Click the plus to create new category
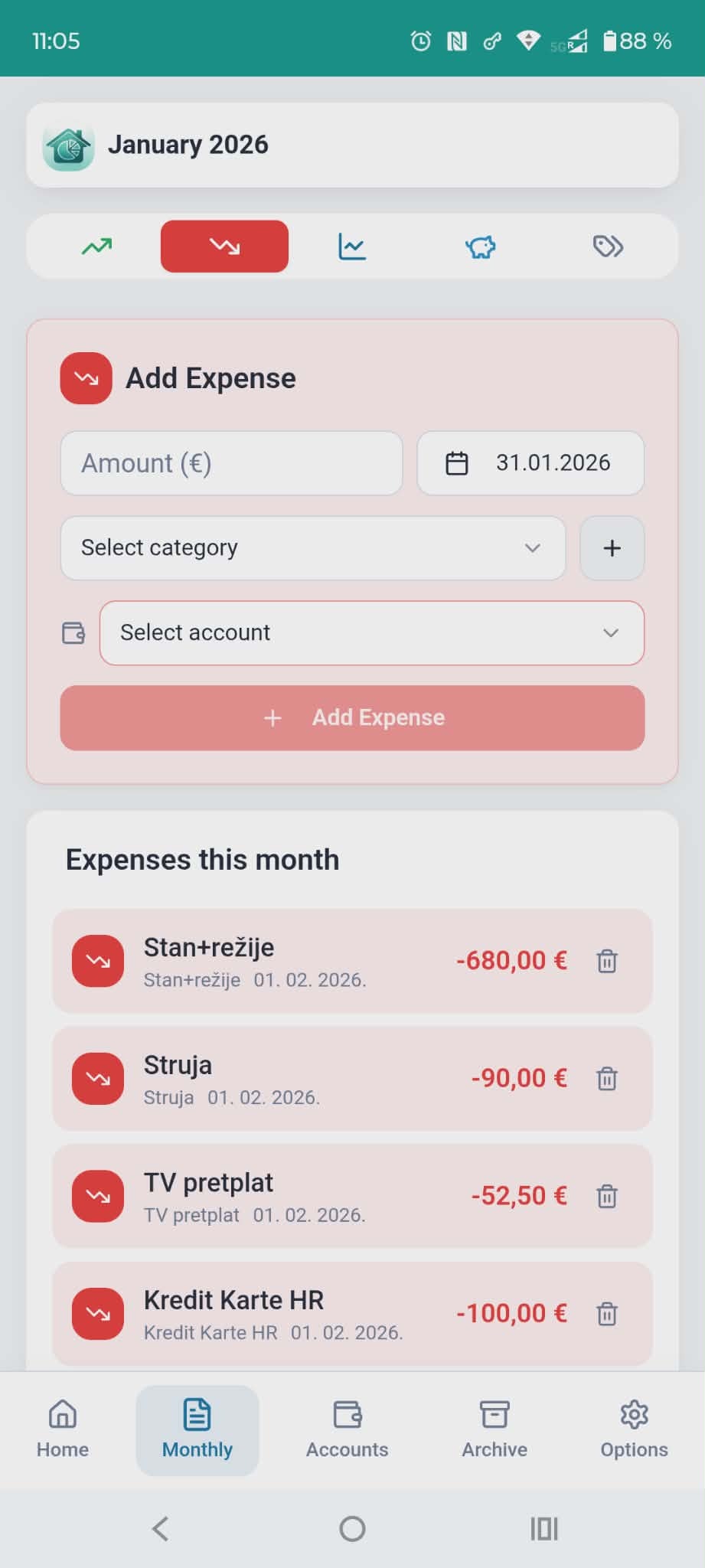705x1568 pixels. (611, 548)
